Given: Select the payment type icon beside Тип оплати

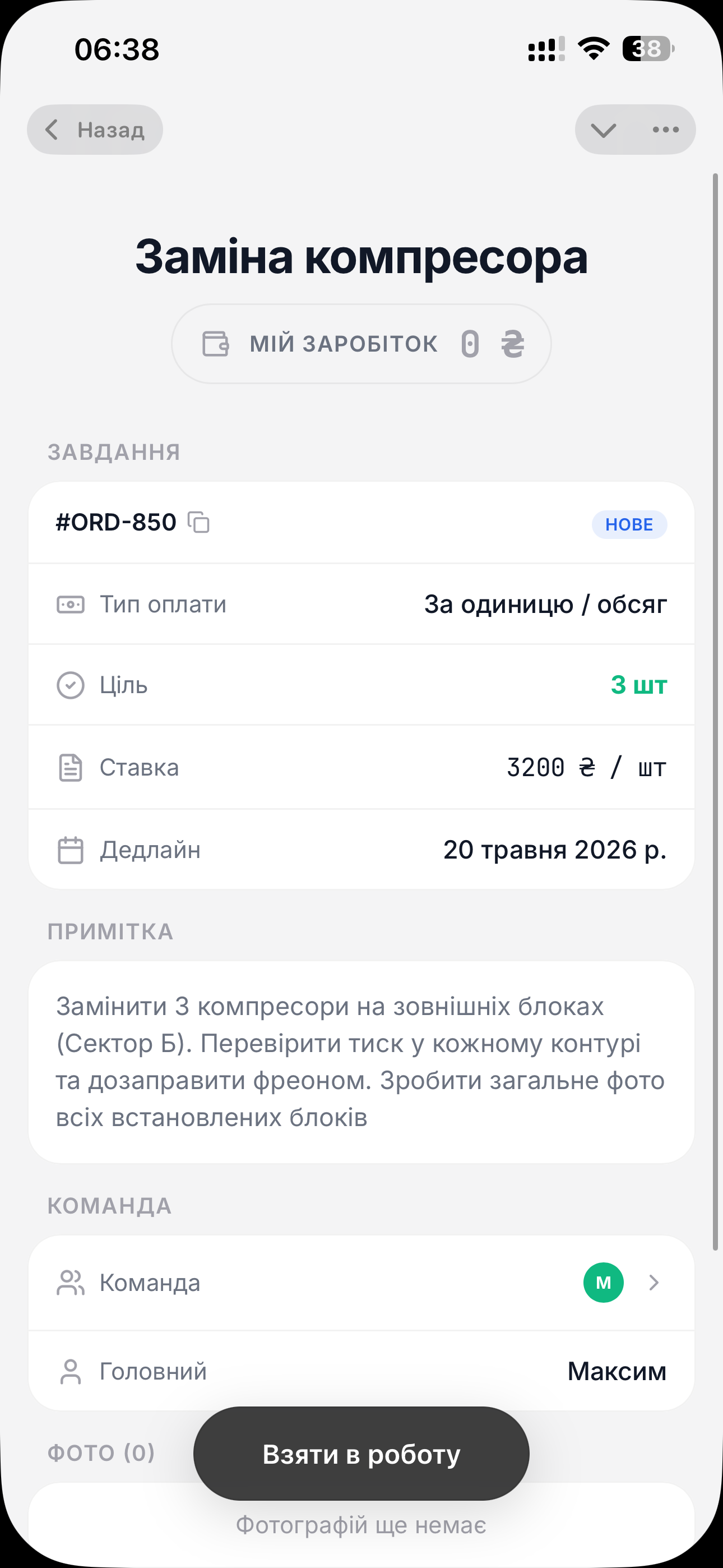Looking at the screenshot, I should [71, 604].
